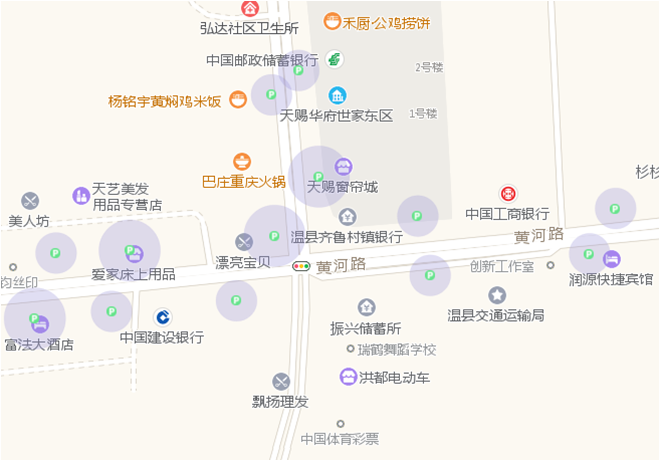
Task: Open 温县齐鲁村镇银行 marker
Action: tap(347, 216)
